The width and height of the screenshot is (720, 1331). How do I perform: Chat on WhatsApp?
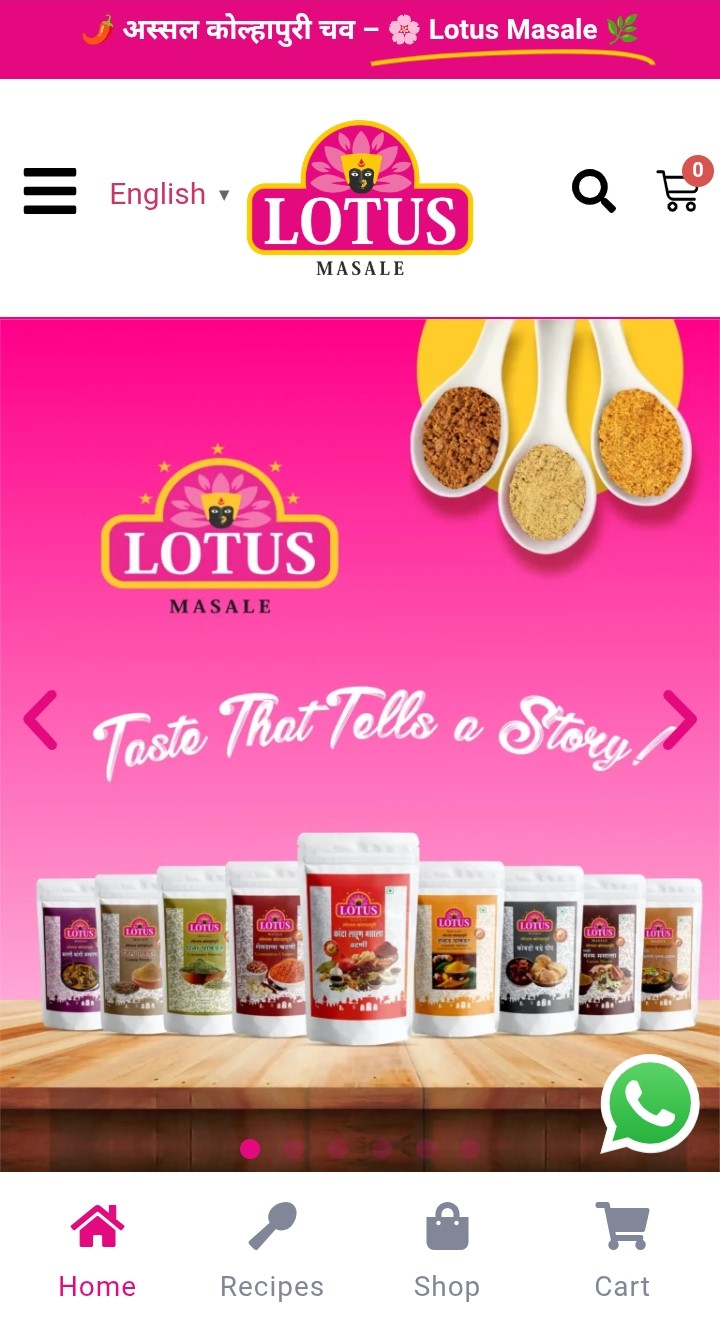coord(649,1104)
